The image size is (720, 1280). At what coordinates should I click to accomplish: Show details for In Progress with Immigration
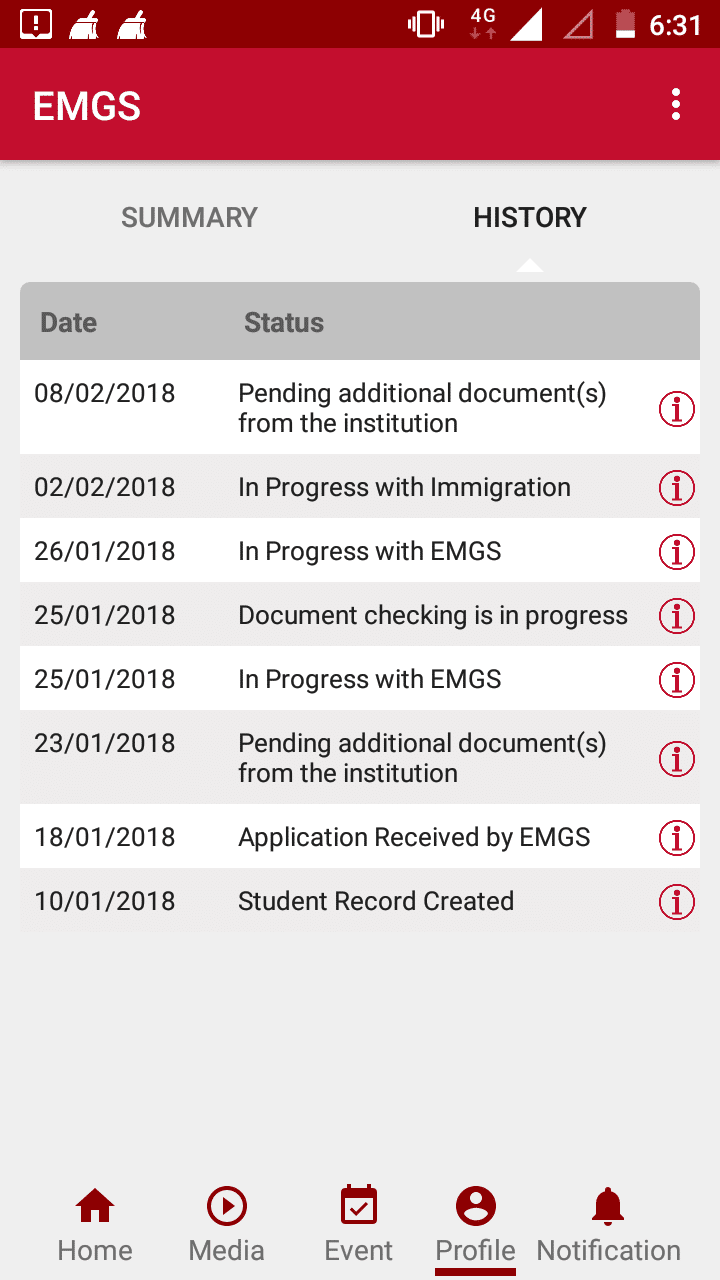pos(677,488)
